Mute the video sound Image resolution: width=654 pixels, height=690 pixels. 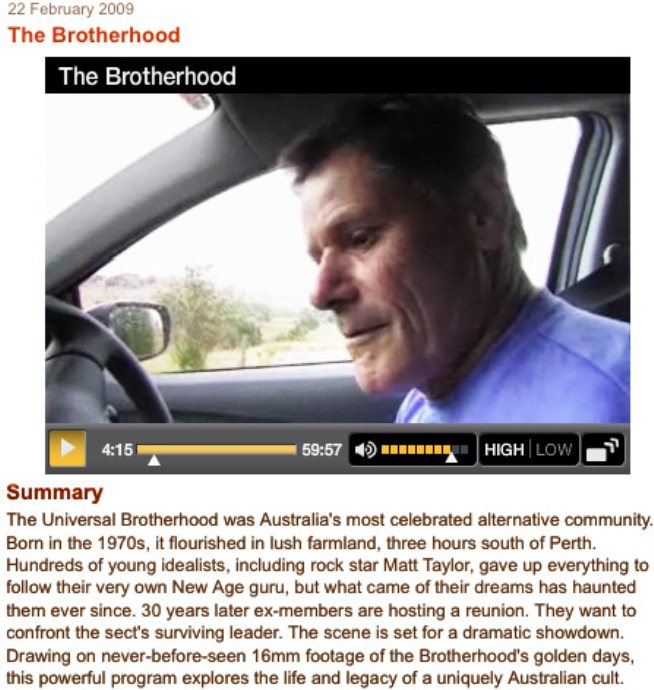click(366, 449)
